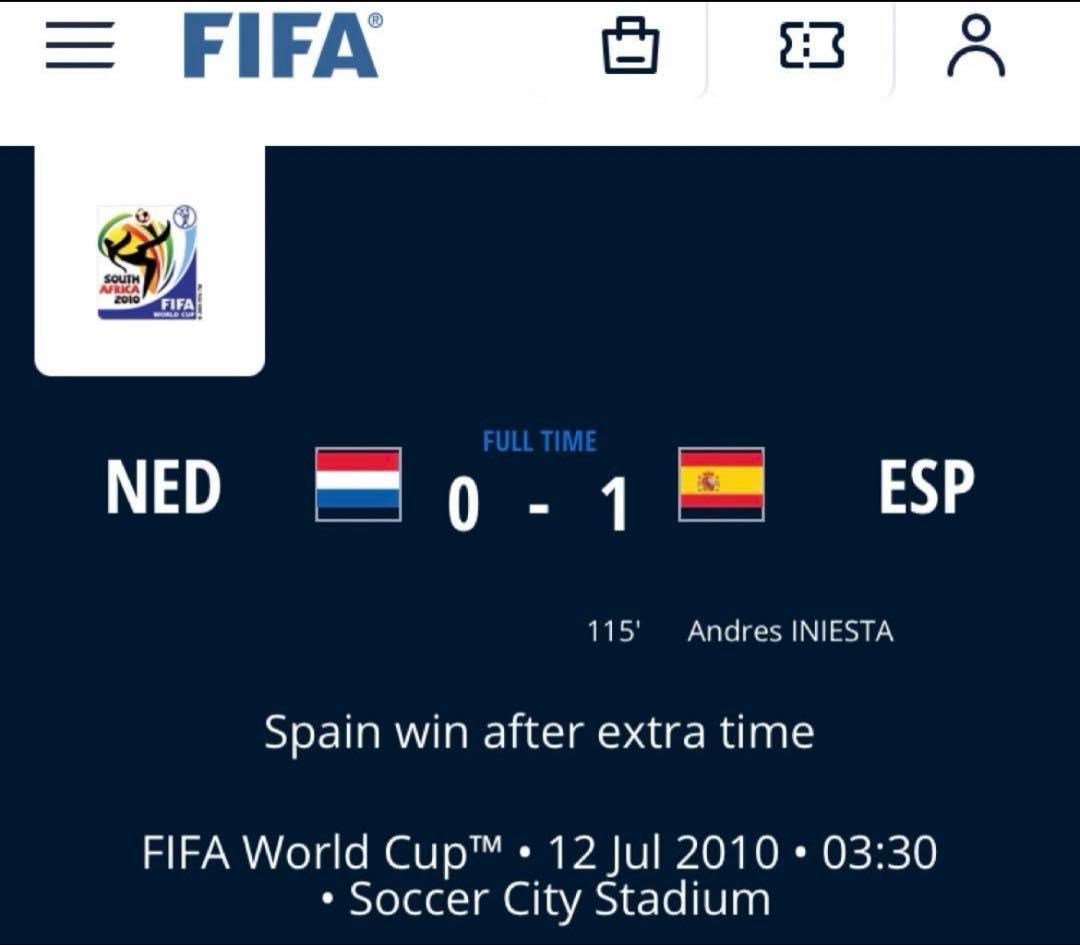
Task: Open South Africa 2010 tournament page
Action: [x=149, y=262]
